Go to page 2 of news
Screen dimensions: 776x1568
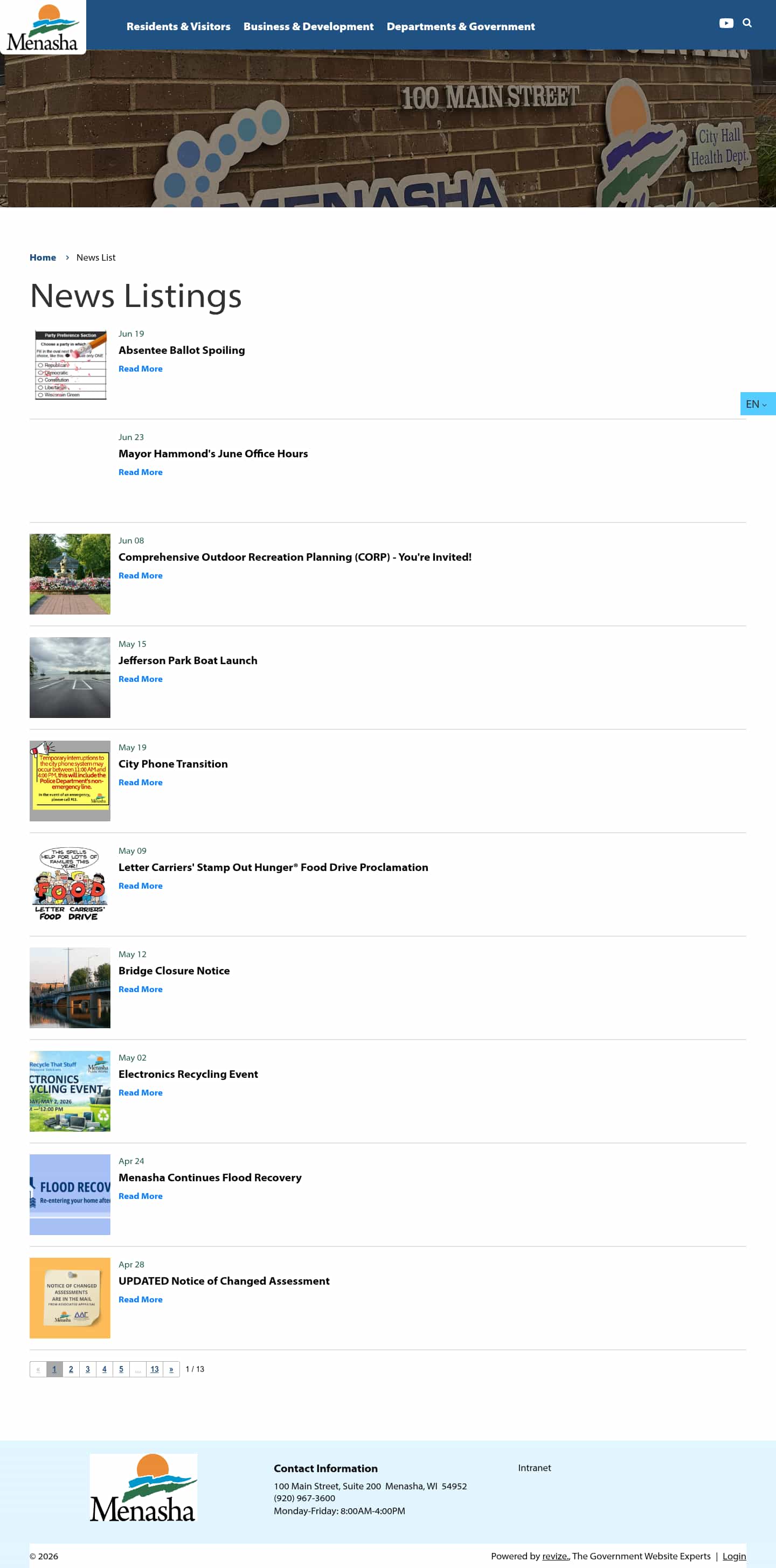[x=71, y=1369]
